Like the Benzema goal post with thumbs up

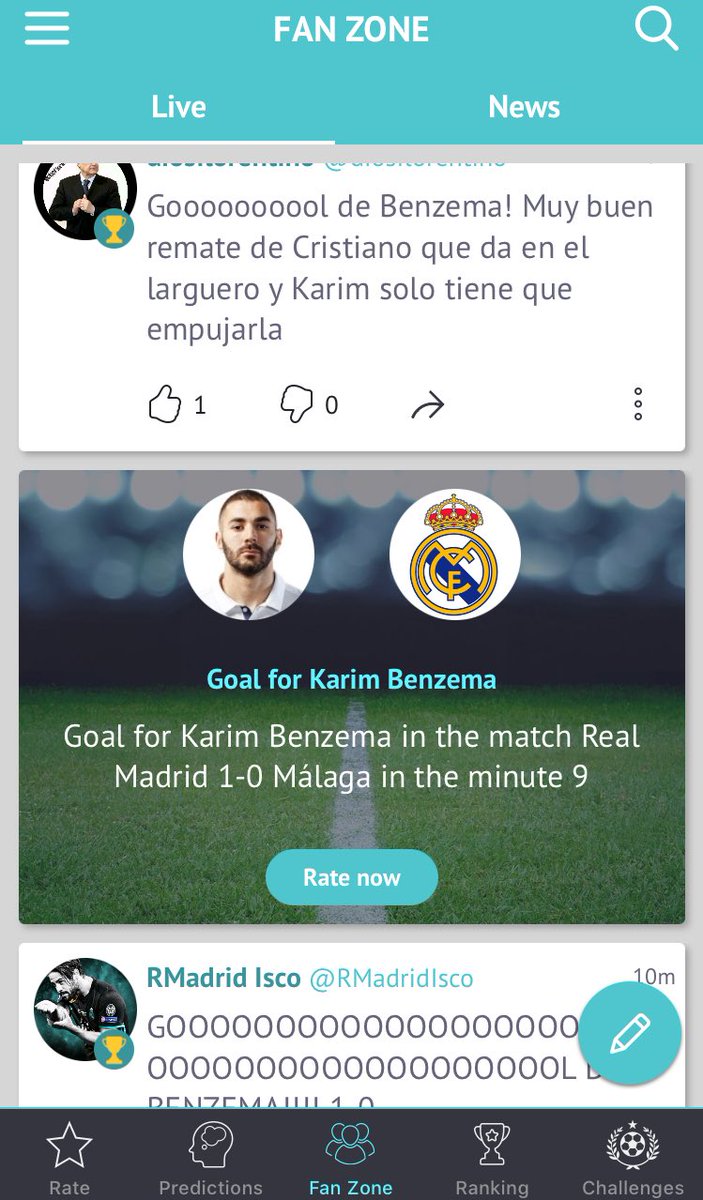pos(165,405)
